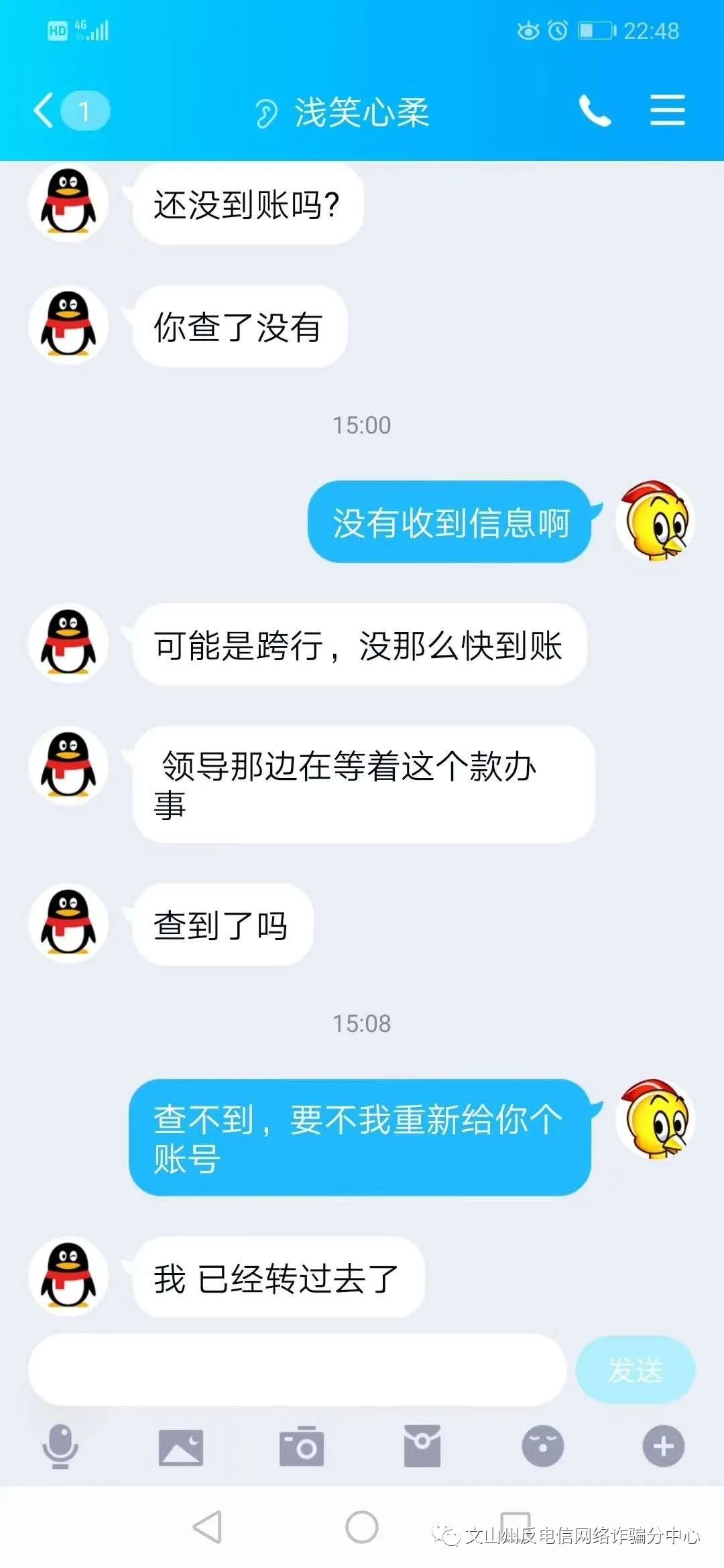724x1568 pixels.
Task: Tap the system back button
Action: (x=208, y=1528)
